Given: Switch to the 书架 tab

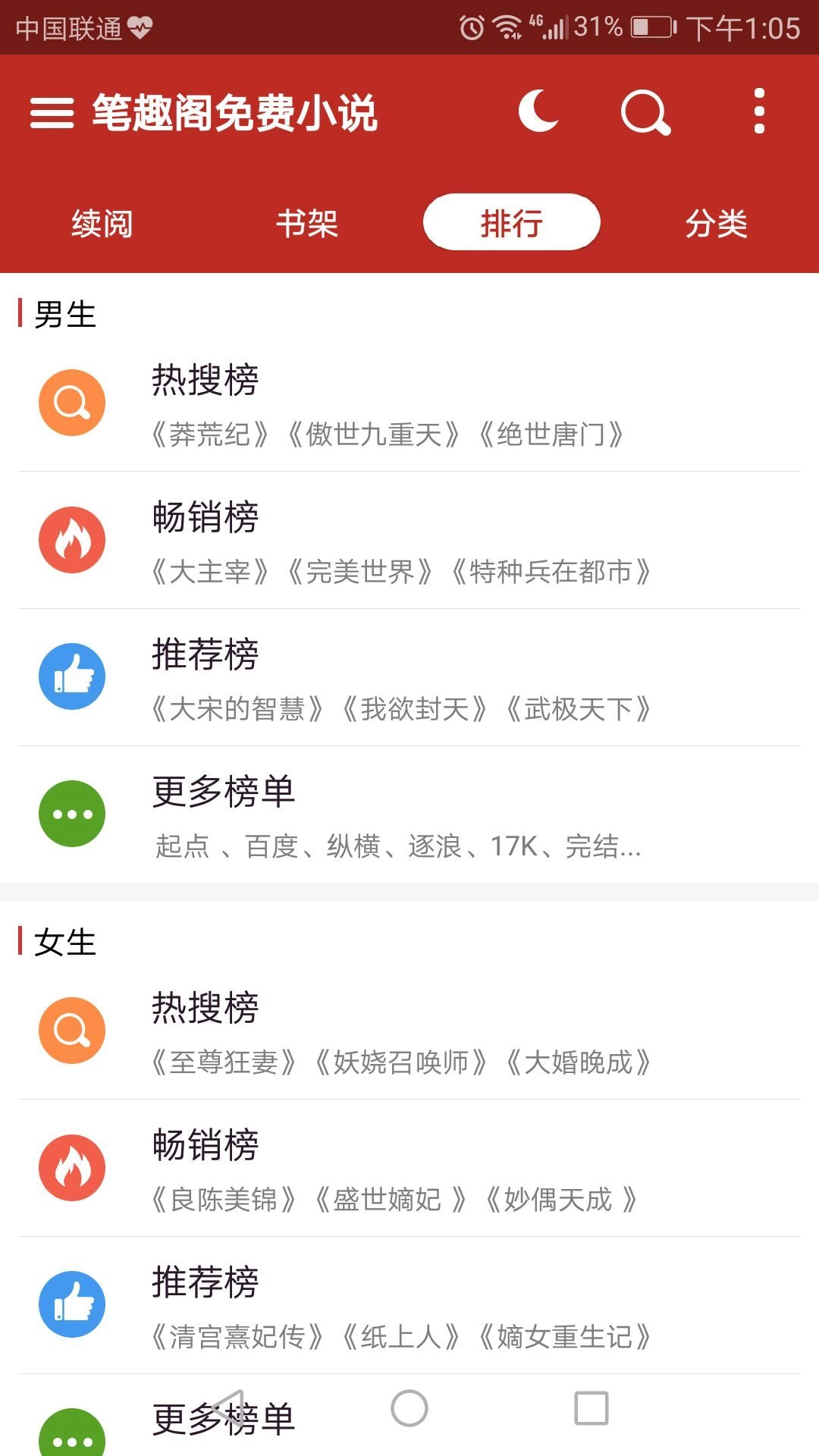Looking at the screenshot, I should [307, 223].
